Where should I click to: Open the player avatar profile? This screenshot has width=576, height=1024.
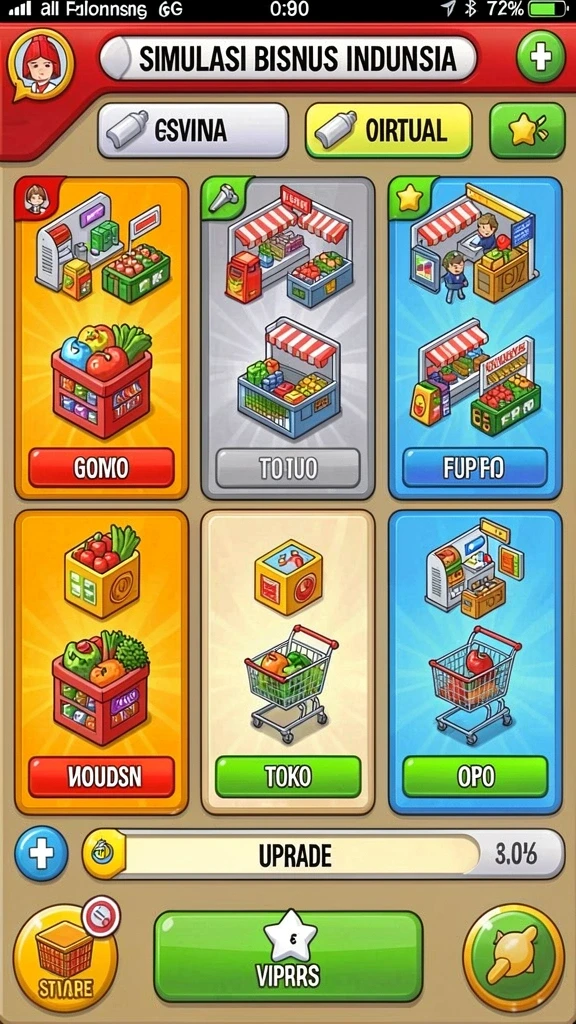pos(41,64)
